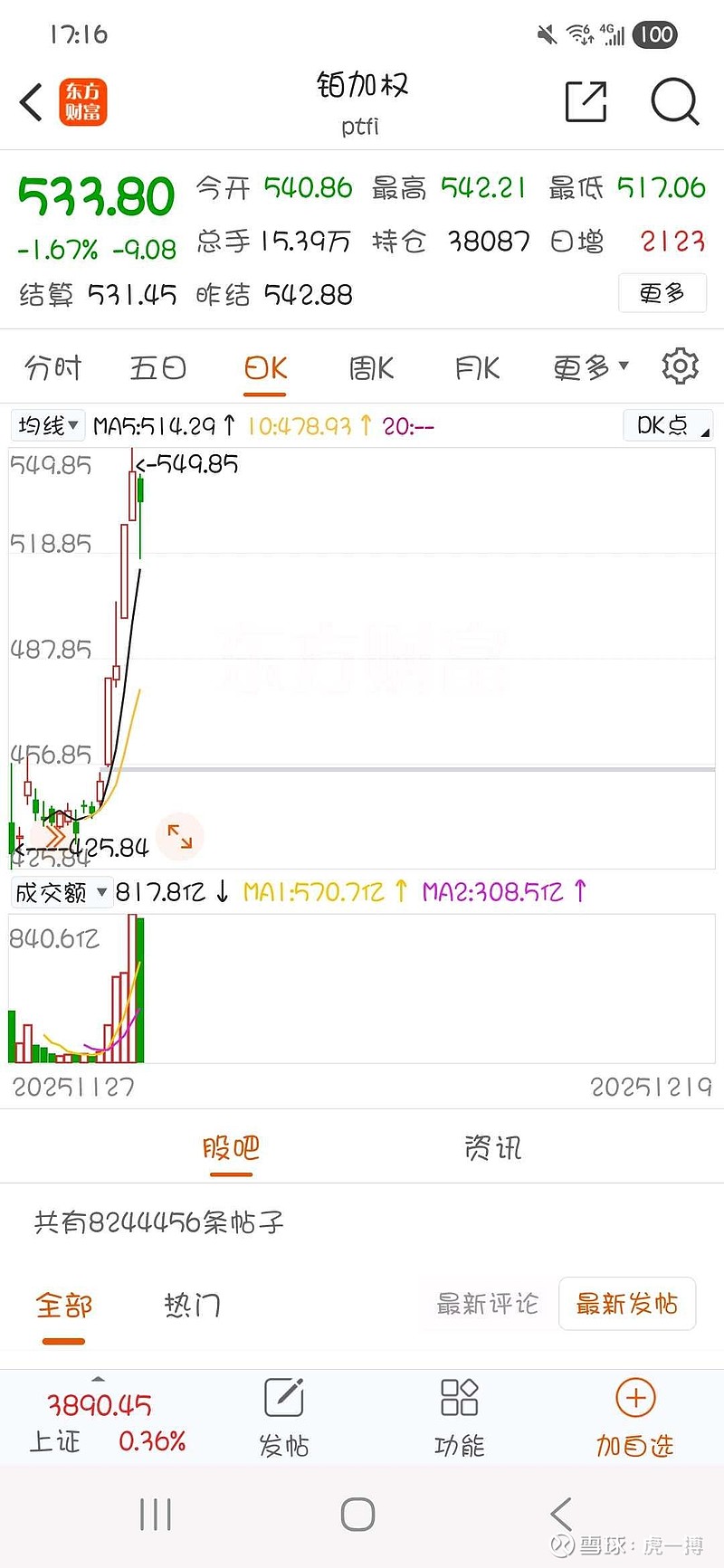Enable 最新评论 sorting

pos(487,1304)
